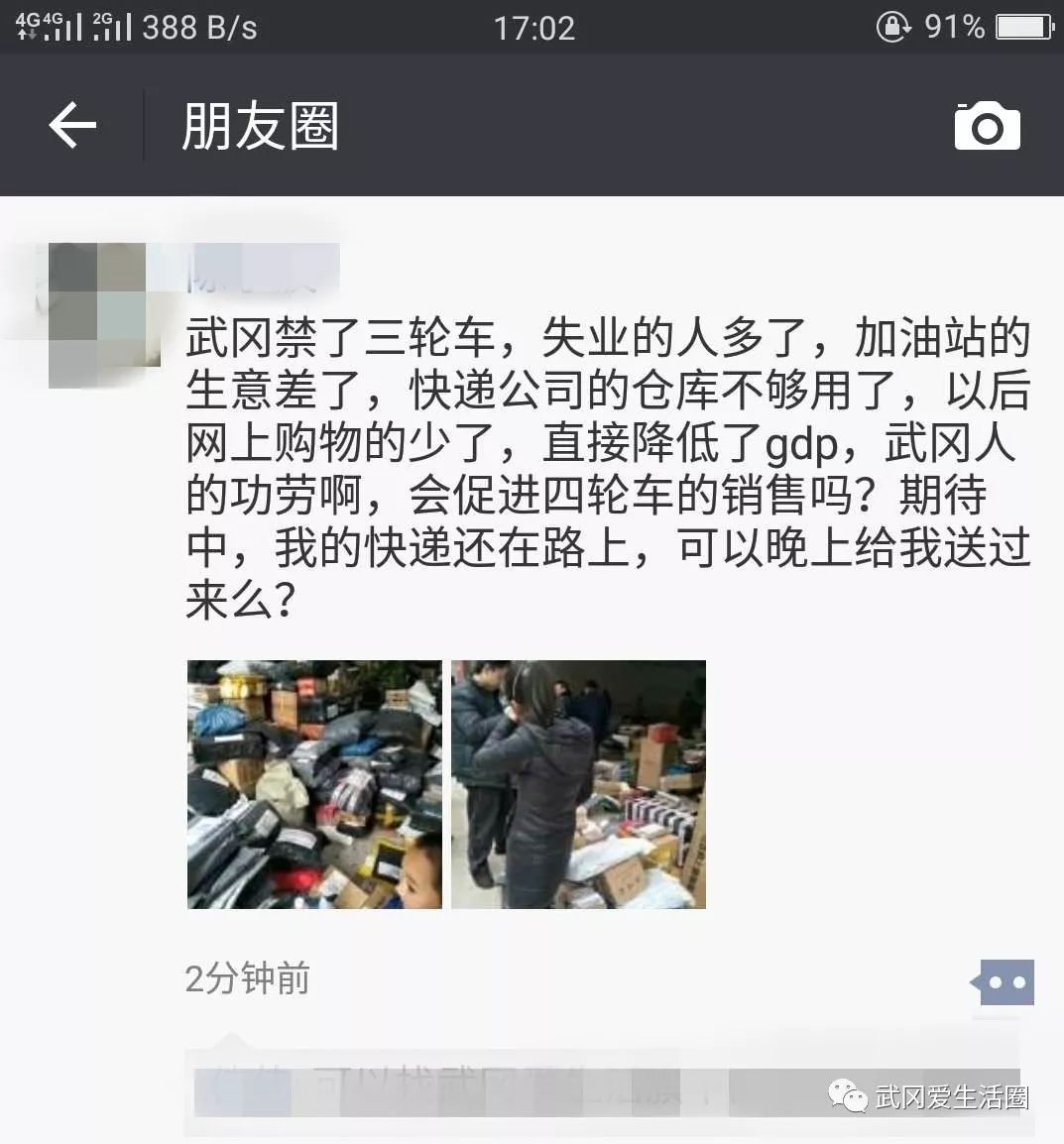View the photo of piled parcels

(x=314, y=784)
